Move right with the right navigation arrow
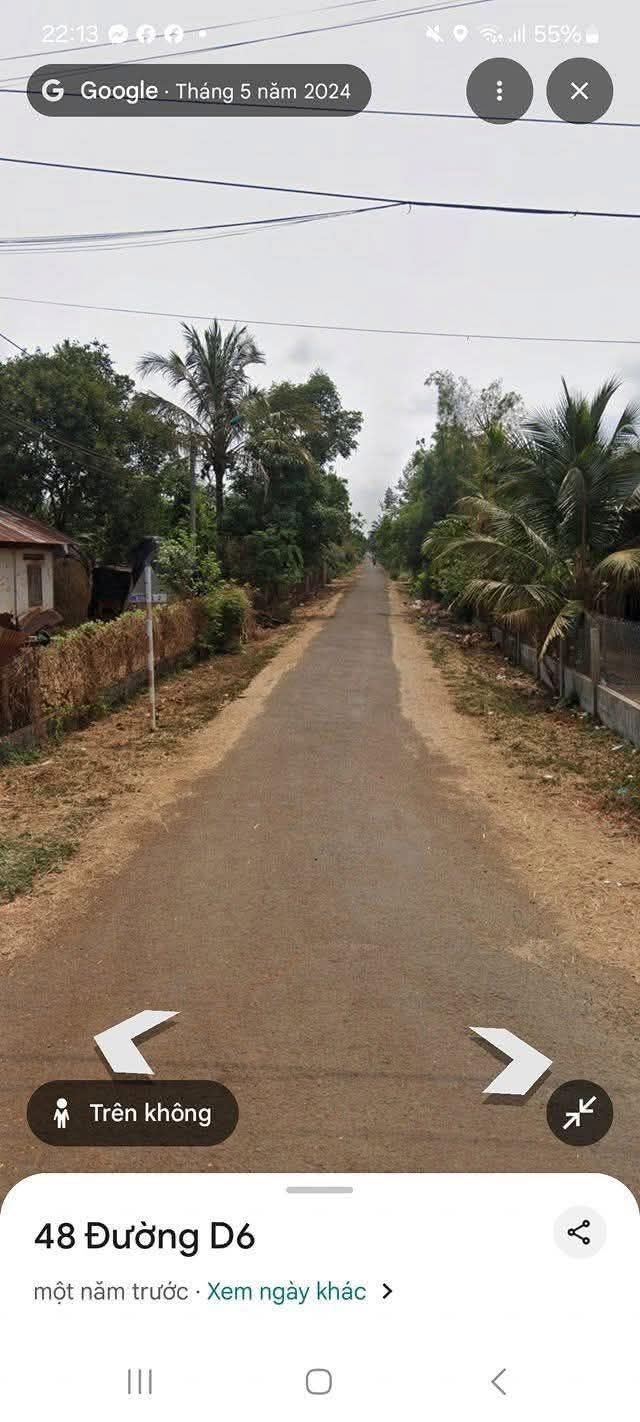This screenshot has height=1422, width=640. pyautogui.click(x=511, y=1060)
